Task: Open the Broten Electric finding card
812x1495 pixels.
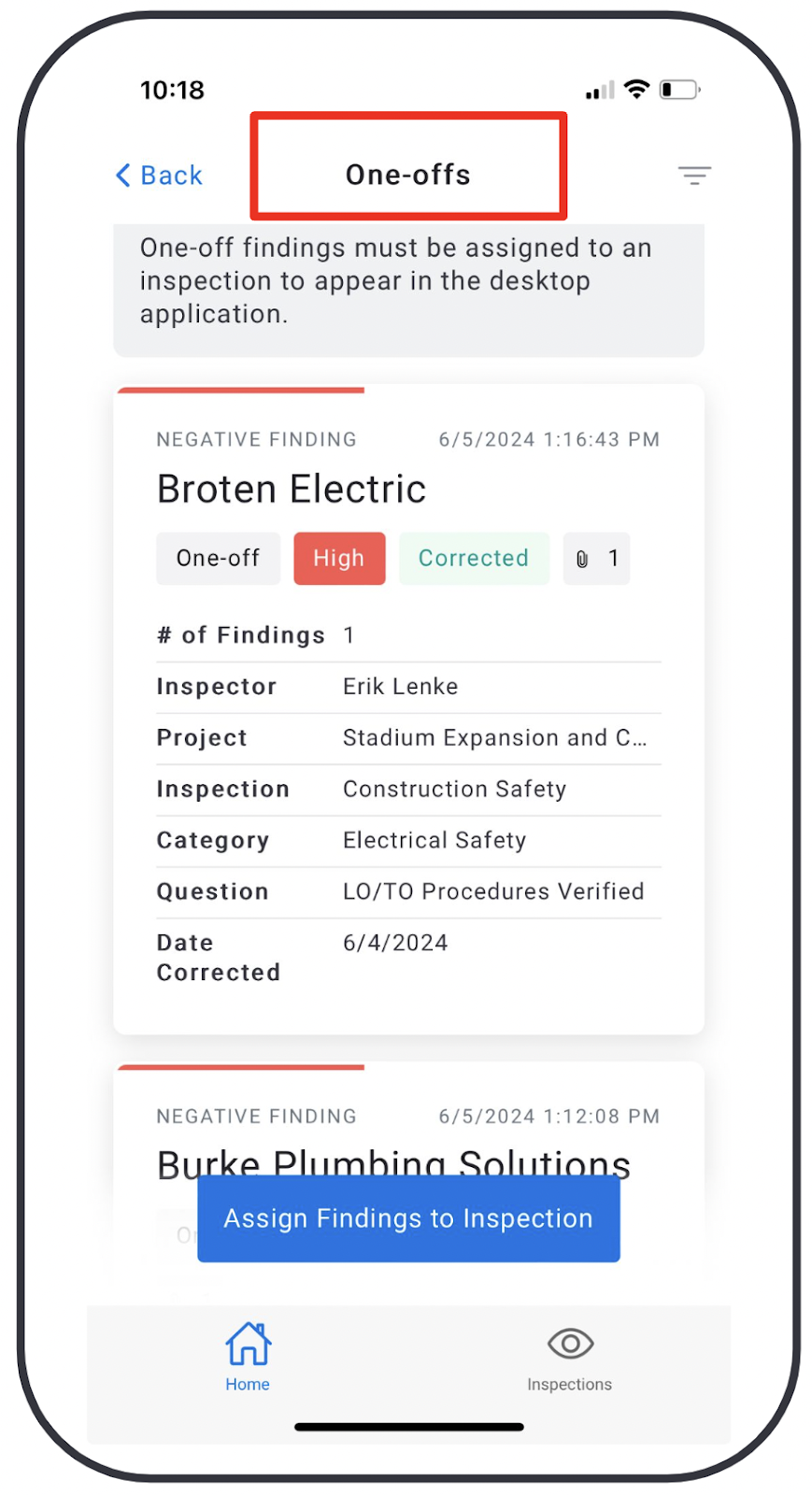Action: [408, 710]
